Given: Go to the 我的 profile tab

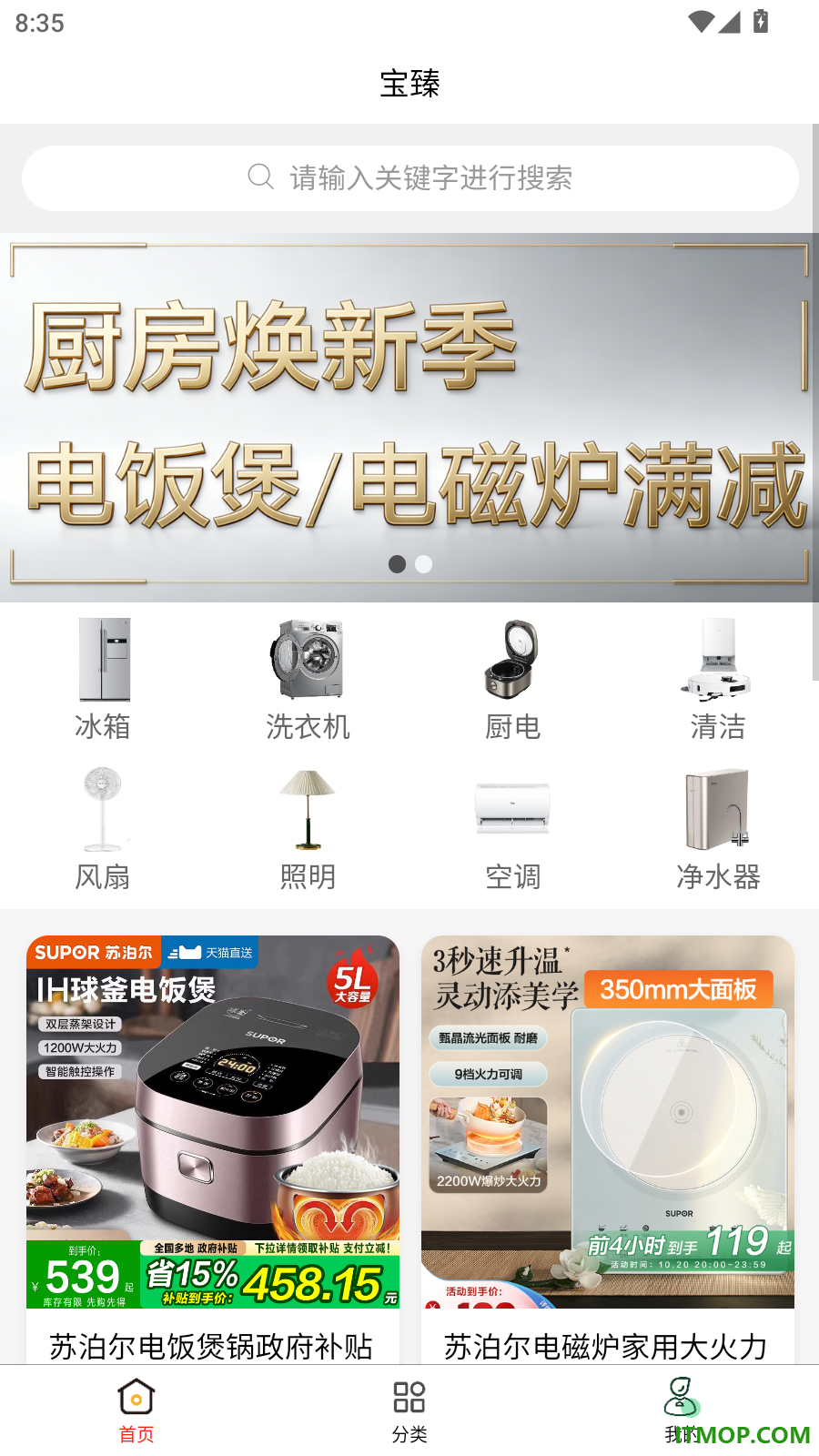Looking at the screenshot, I should point(682,1410).
